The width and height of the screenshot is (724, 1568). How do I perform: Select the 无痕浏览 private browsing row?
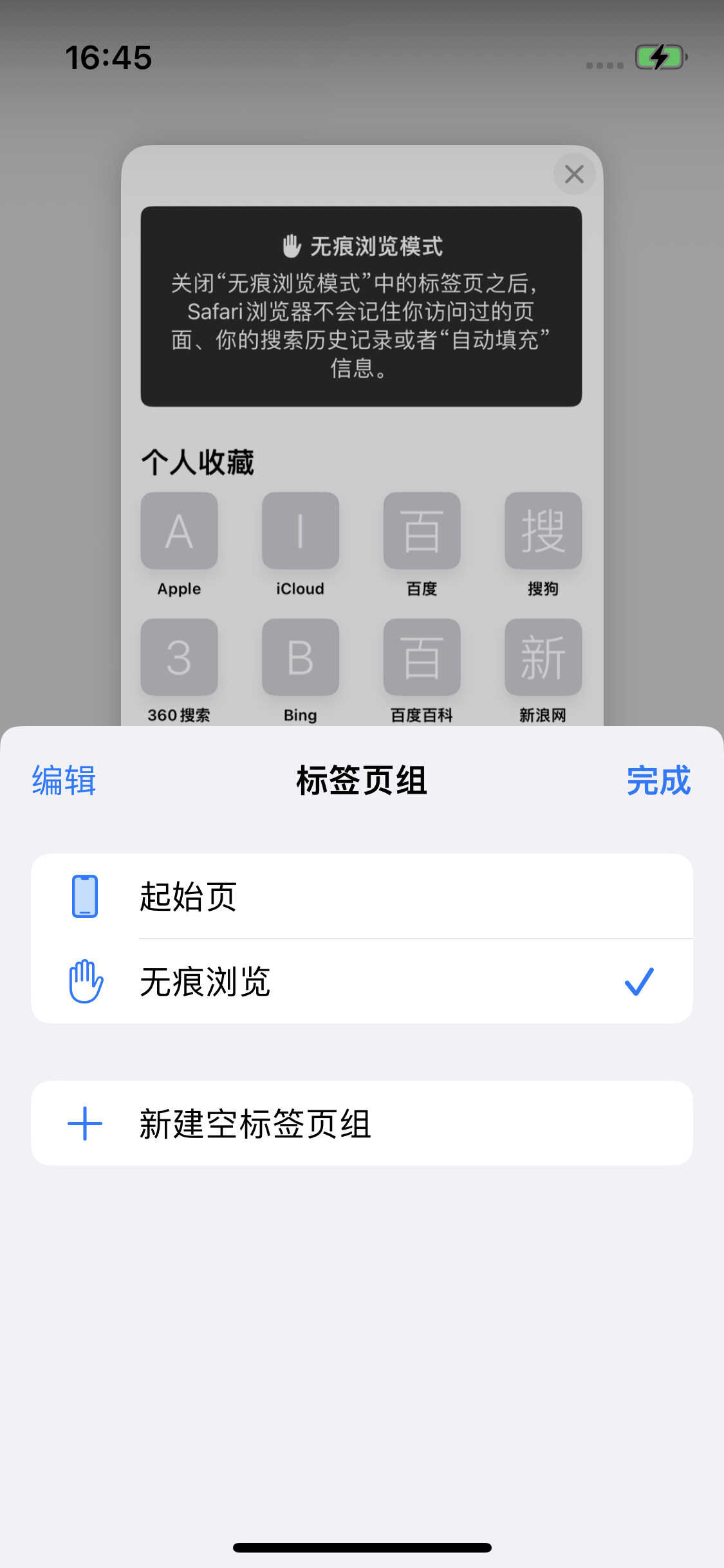[360, 982]
